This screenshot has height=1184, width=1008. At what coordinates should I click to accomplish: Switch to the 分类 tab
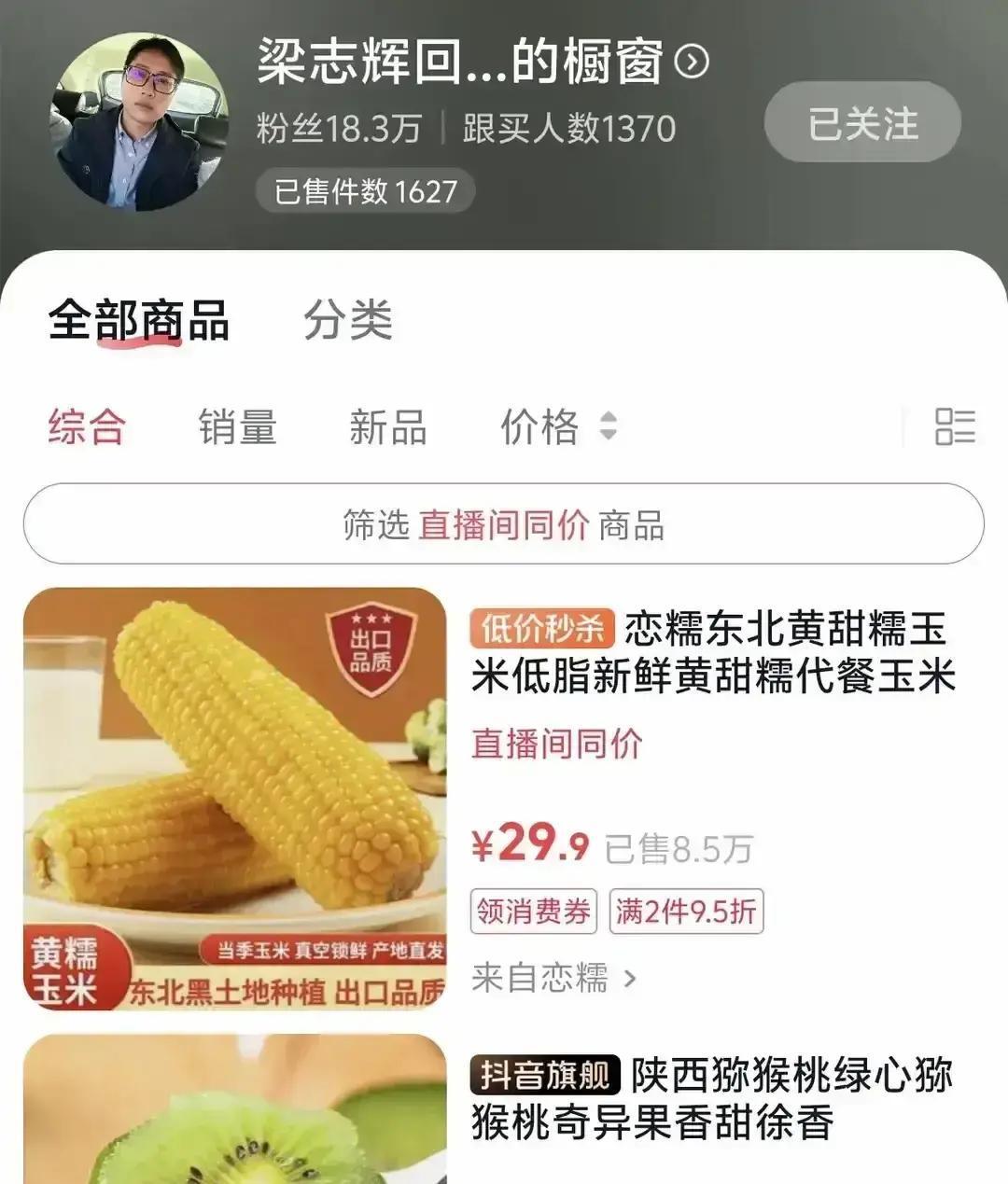pos(346,321)
